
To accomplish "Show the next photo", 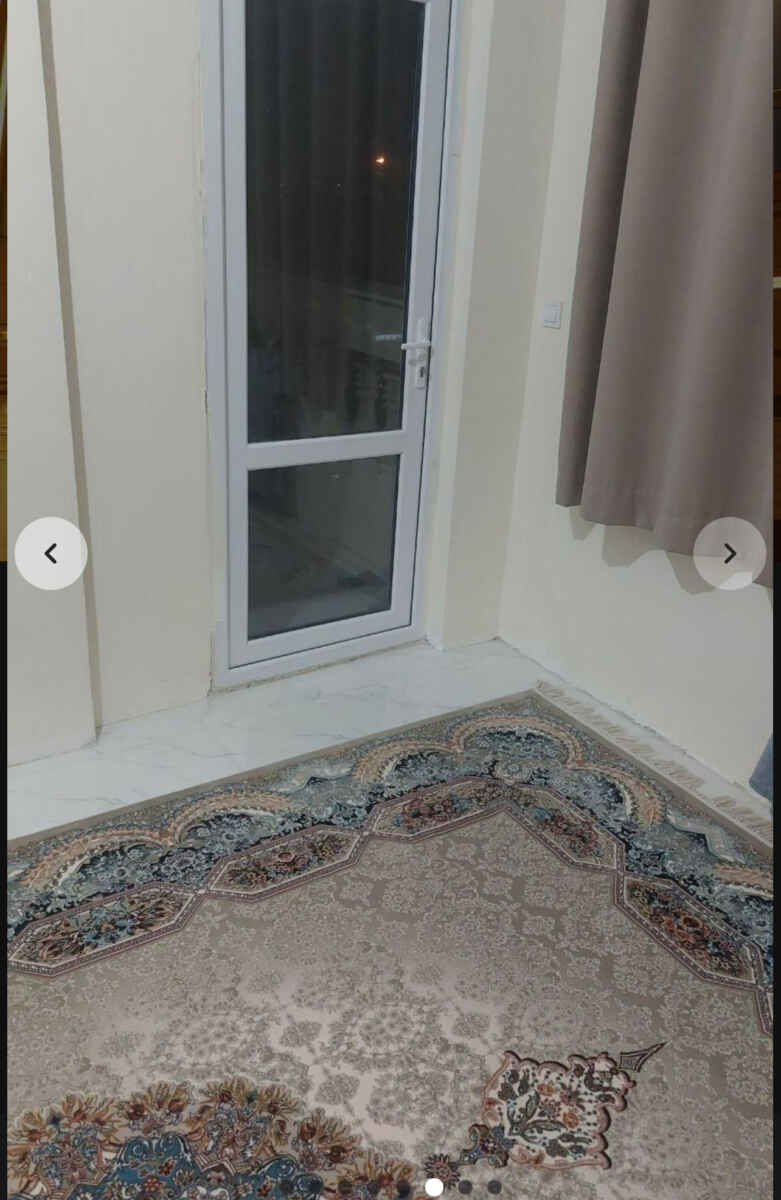I will coord(729,553).
